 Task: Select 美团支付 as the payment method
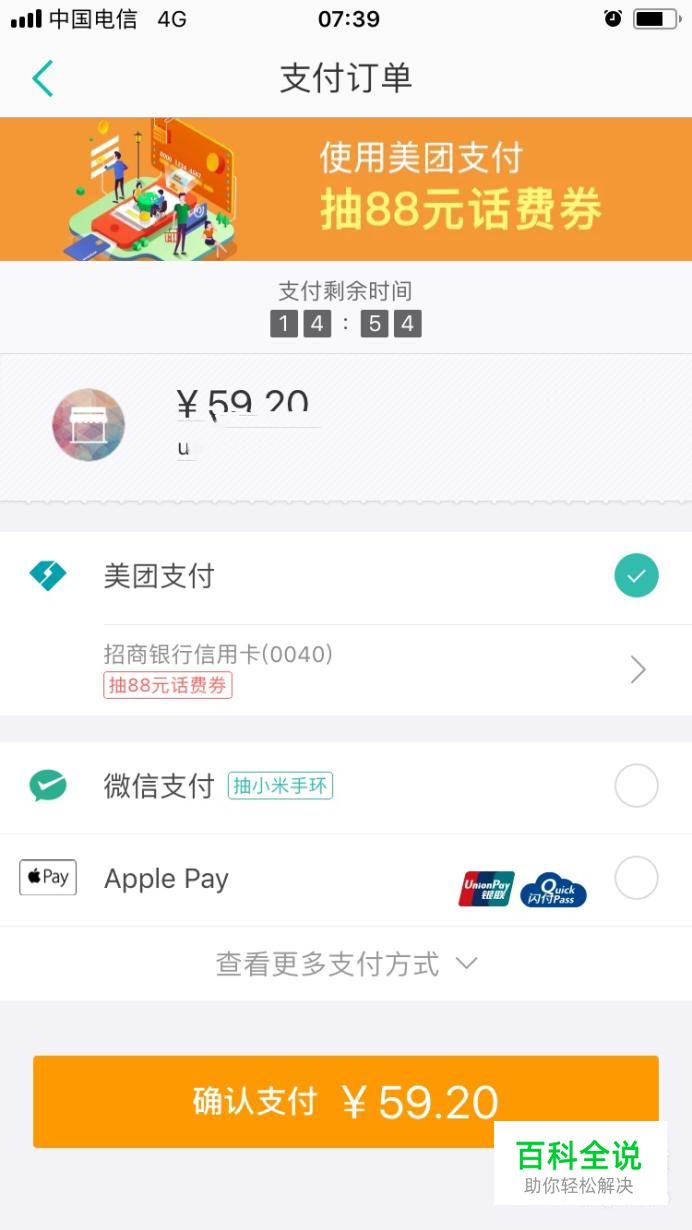[x=346, y=577]
